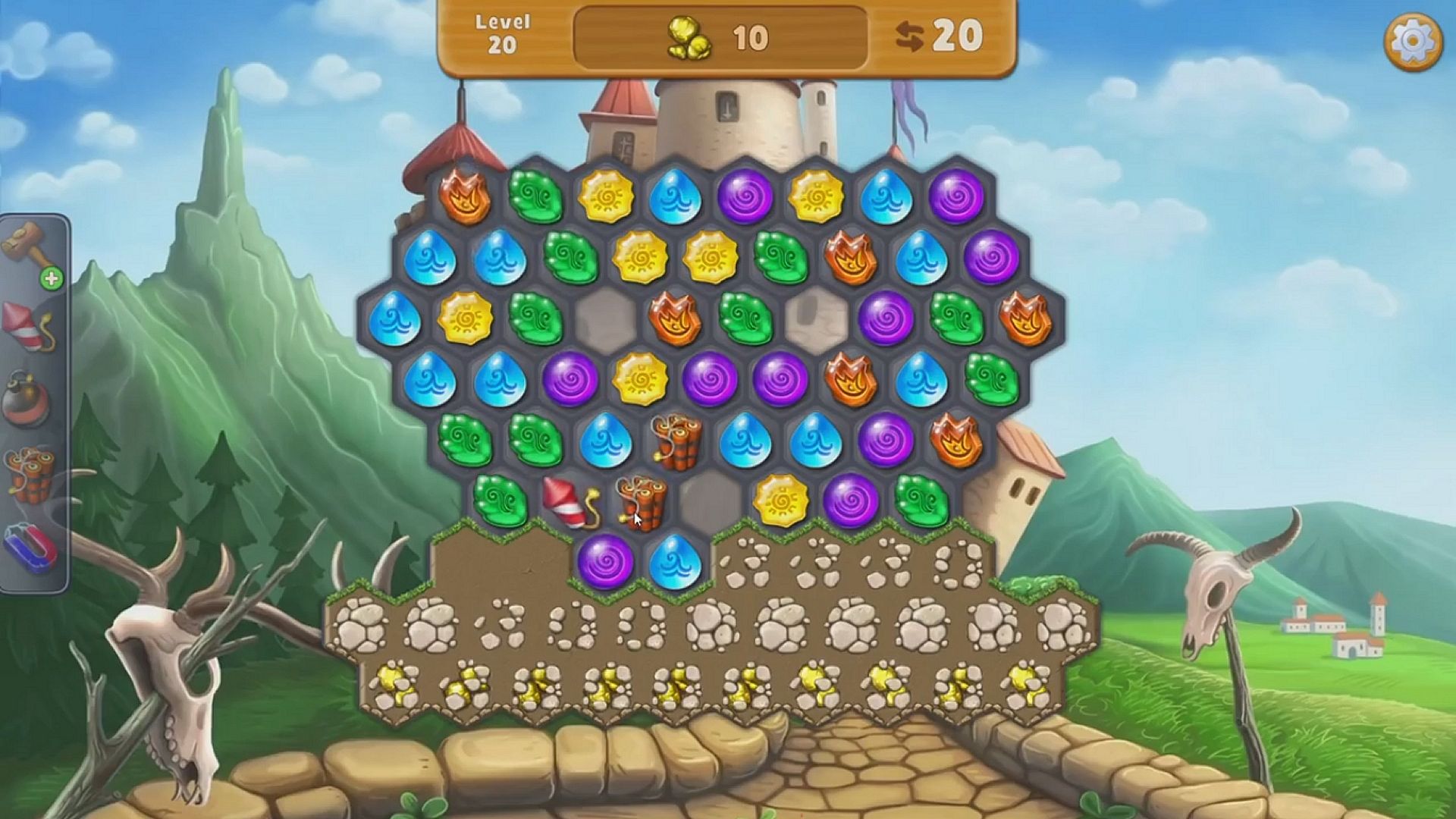Select the magnet booster
The height and width of the screenshot is (819, 1456).
click(30, 549)
